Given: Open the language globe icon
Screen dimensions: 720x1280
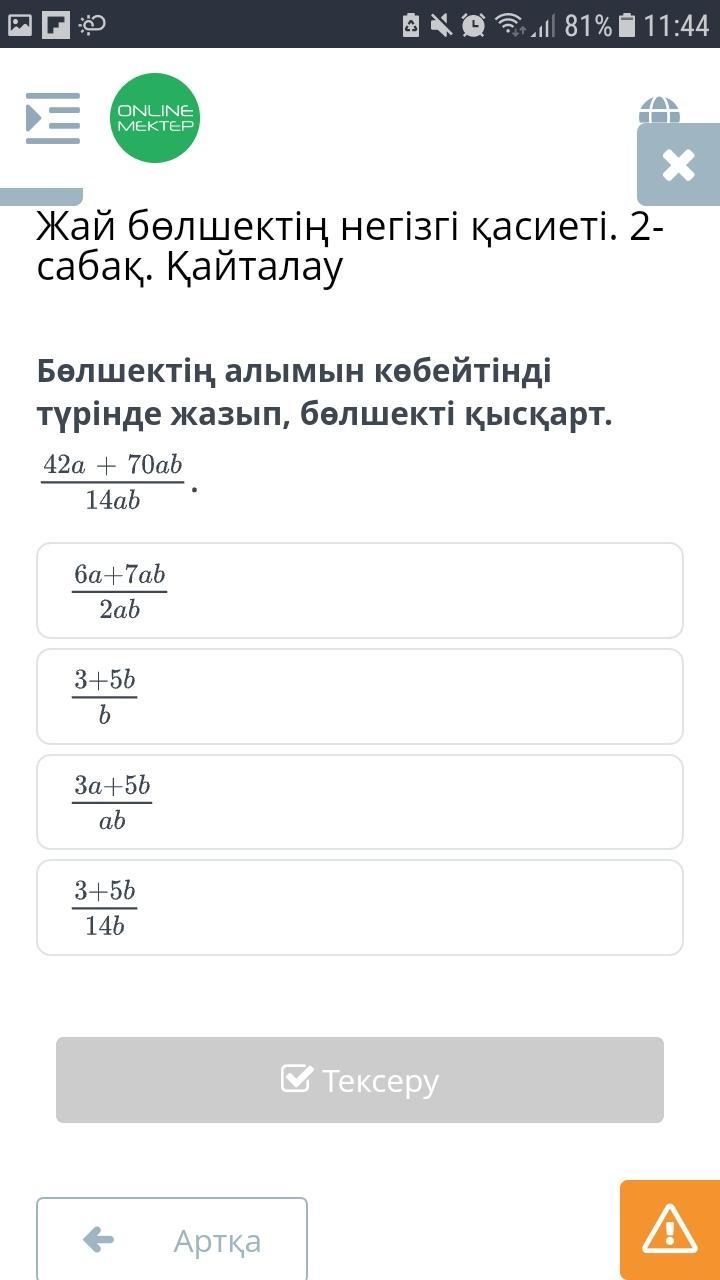Looking at the screenshot, I should tap(659, 110).
